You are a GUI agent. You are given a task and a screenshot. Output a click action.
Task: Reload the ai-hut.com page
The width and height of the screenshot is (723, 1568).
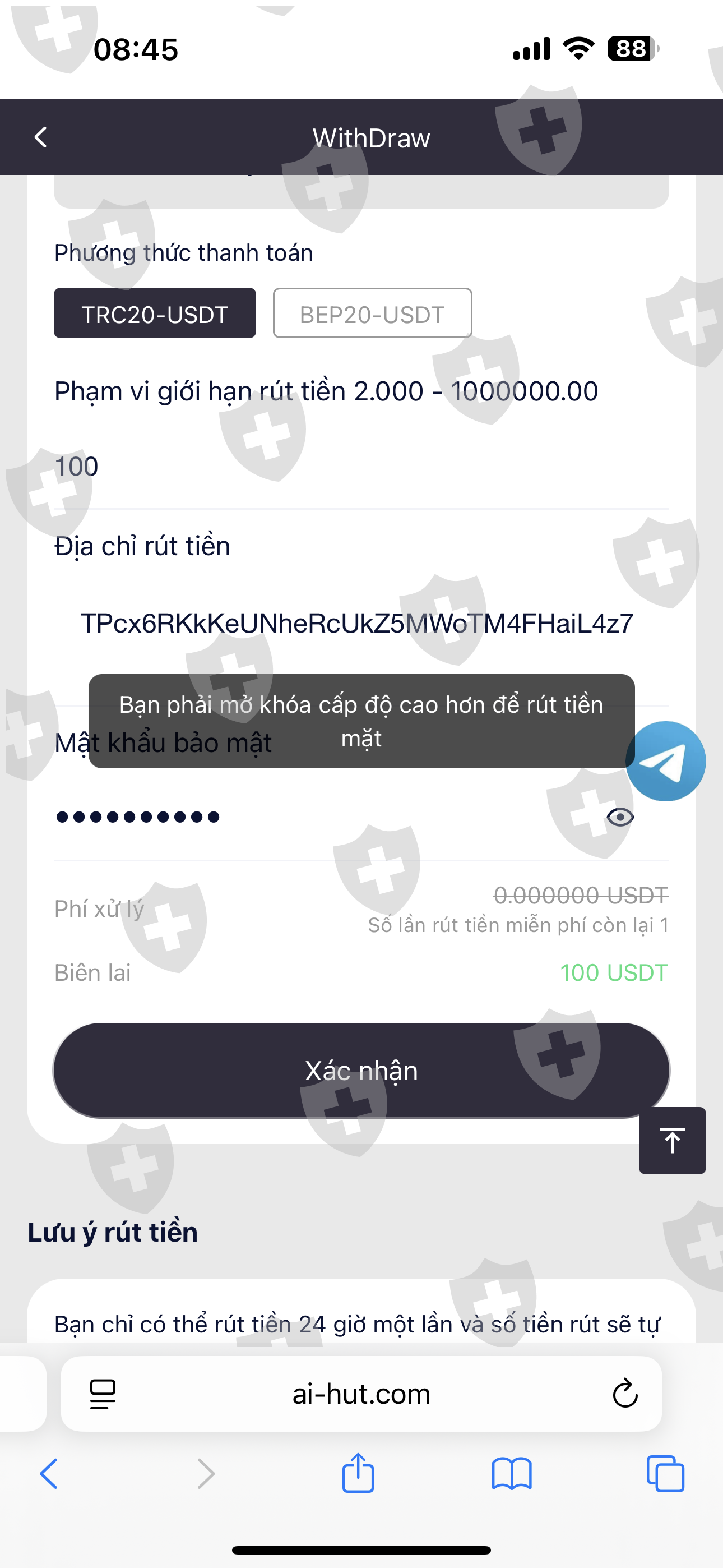625,1393
